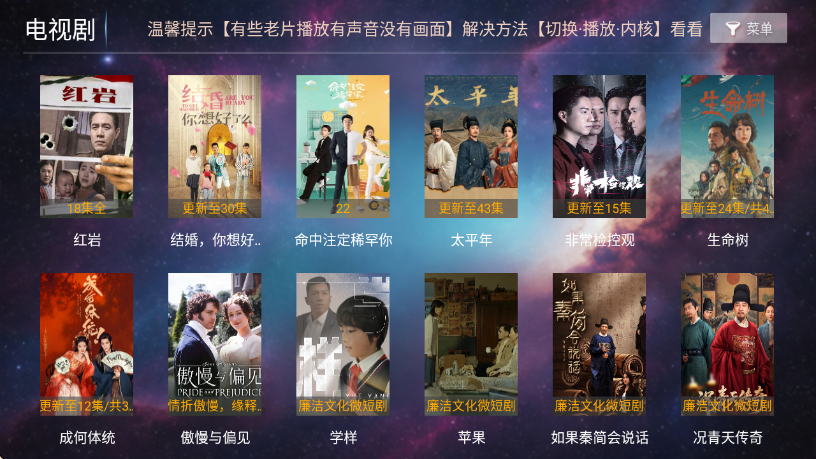Open 结婚，你想好了么 series
This screenshot has width=816, height=459.
coord(215,147)
